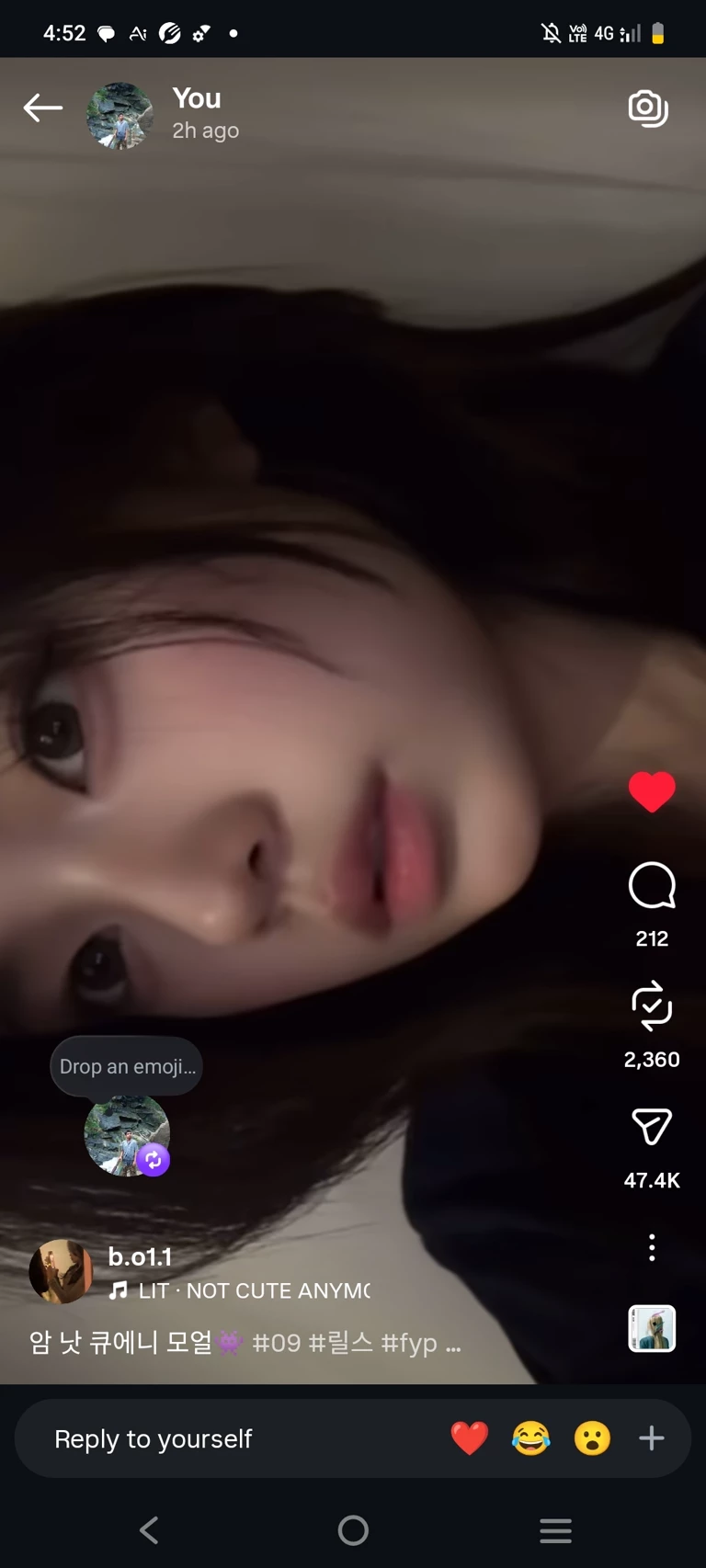Open b.o1.1's profile
706x1568 pixels.
140,1256
